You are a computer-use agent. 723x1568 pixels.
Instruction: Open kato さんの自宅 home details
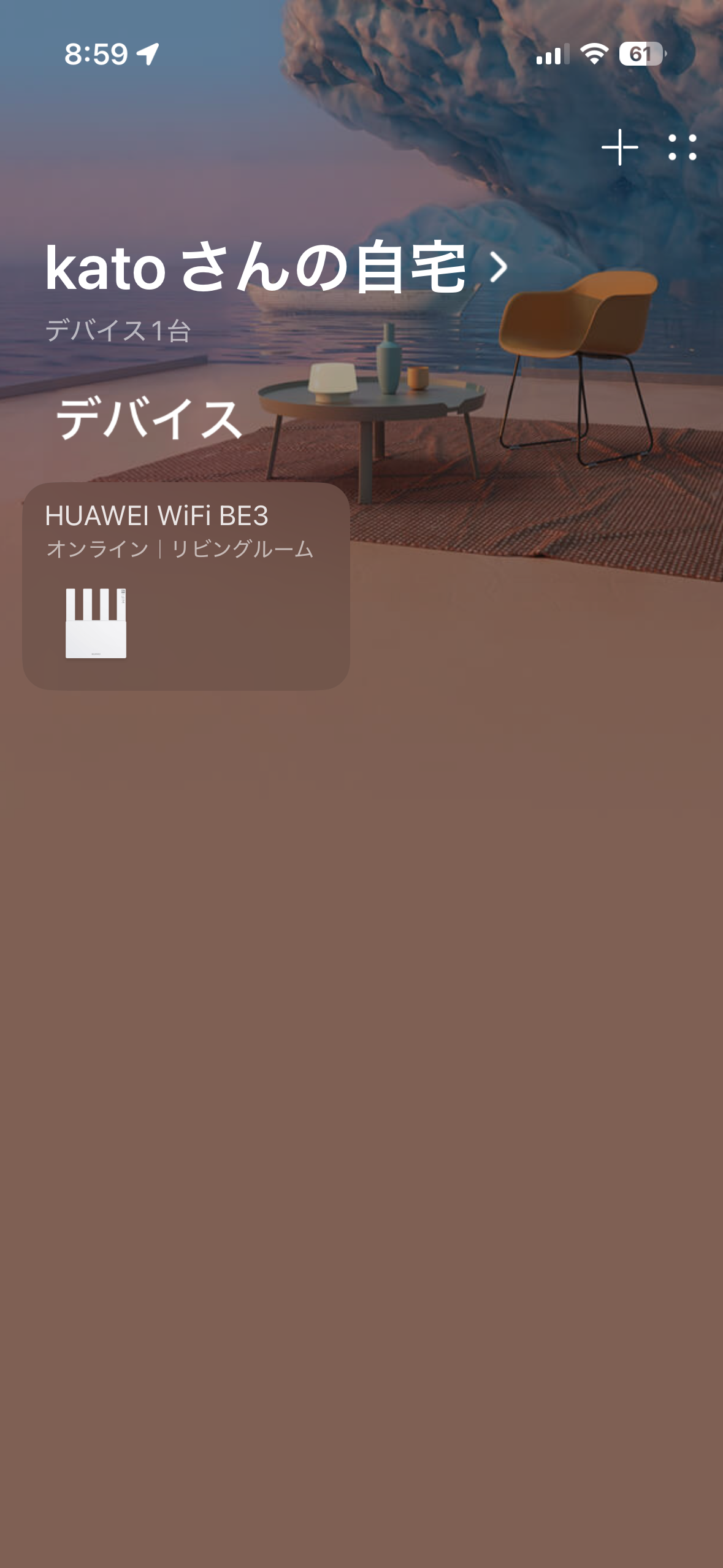276,267
